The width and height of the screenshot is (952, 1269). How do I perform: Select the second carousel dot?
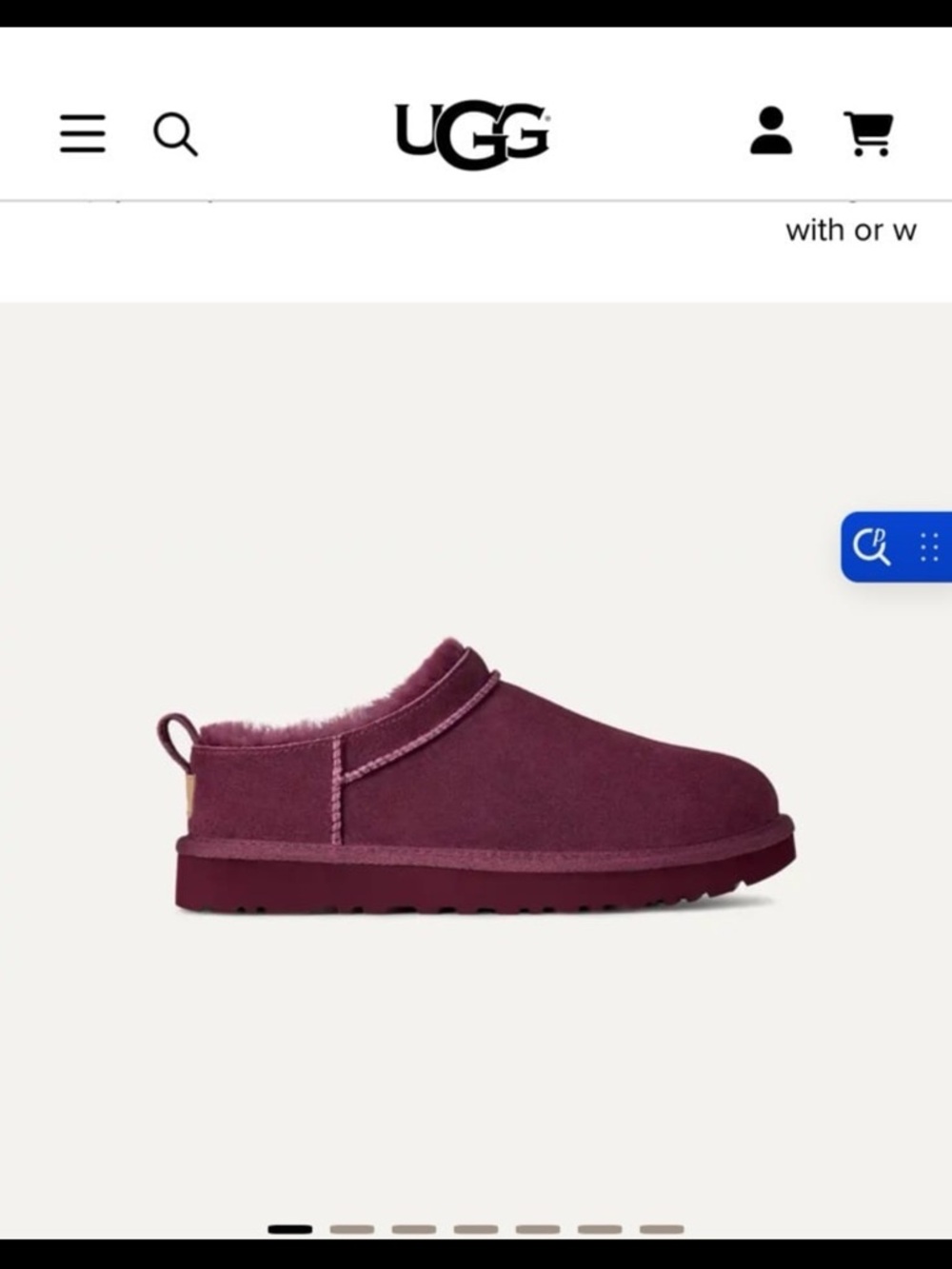[352, 1226]
